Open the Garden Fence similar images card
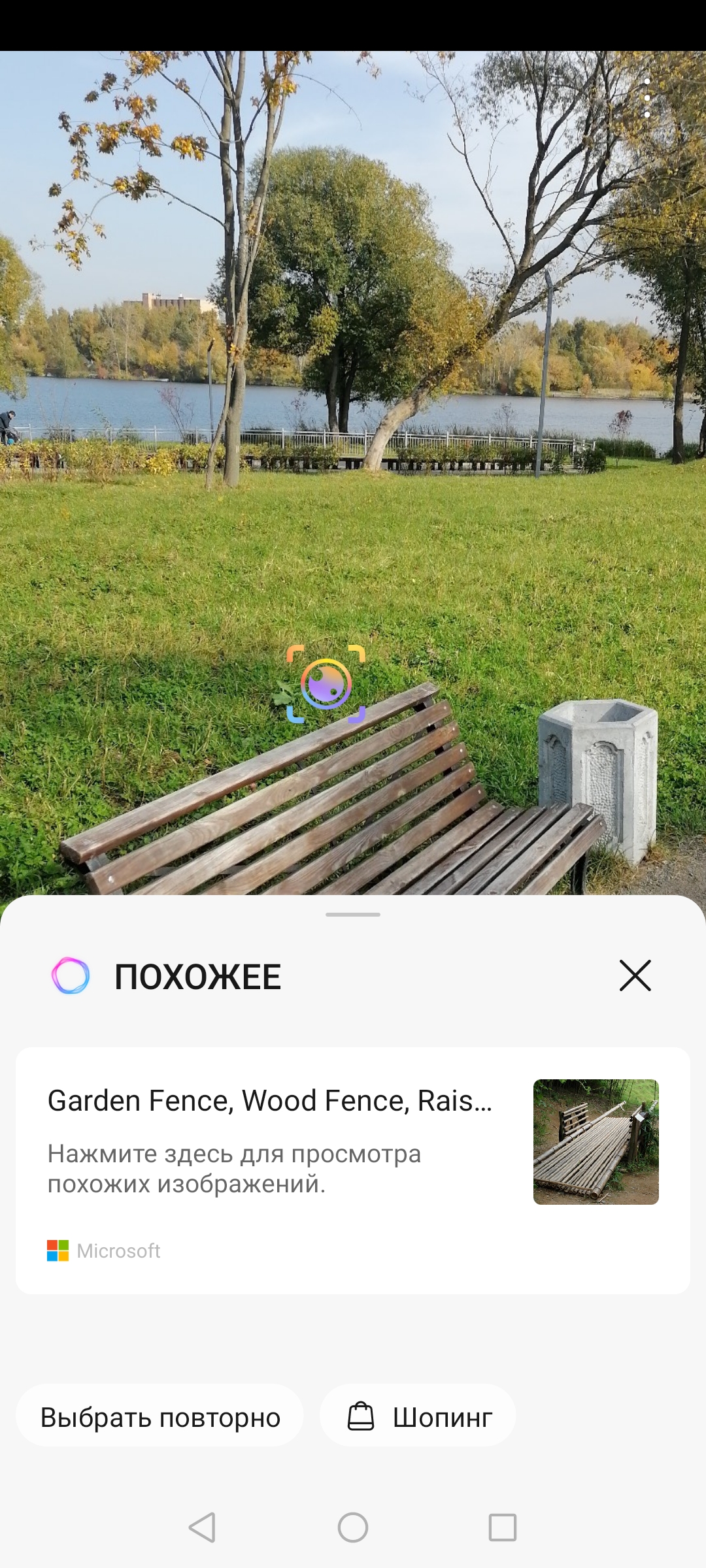The height and width of the screenshot is (1568, 706). point(353,1171)
